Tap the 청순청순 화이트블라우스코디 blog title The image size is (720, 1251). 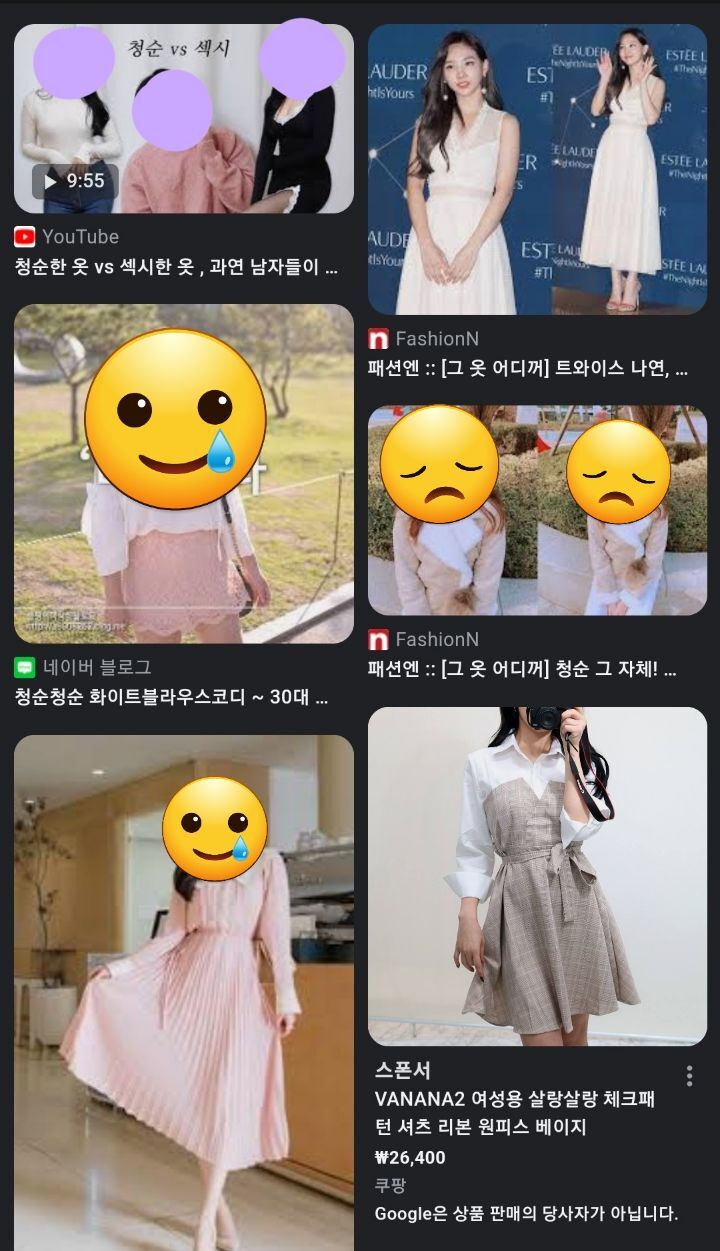click(x=171, y=697)
